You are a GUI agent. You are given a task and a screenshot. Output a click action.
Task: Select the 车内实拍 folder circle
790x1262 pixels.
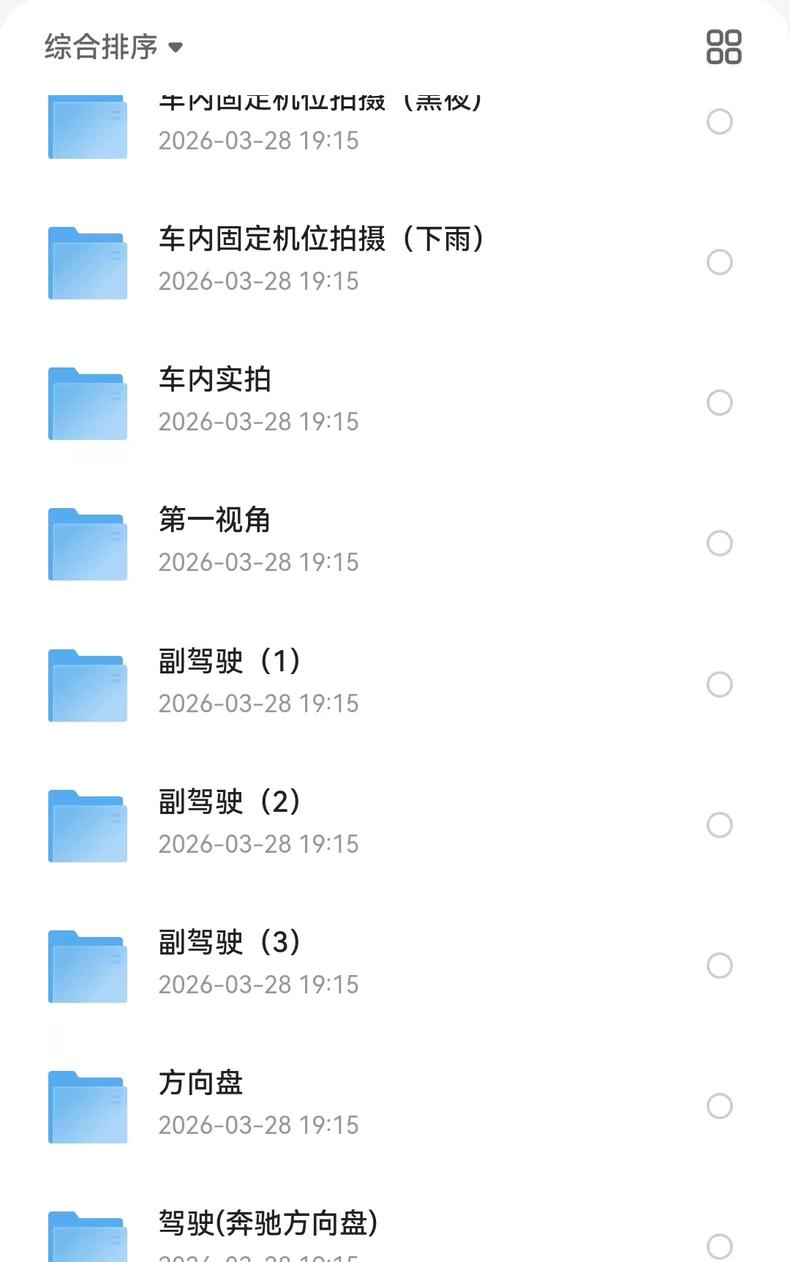tap(720, 403)
